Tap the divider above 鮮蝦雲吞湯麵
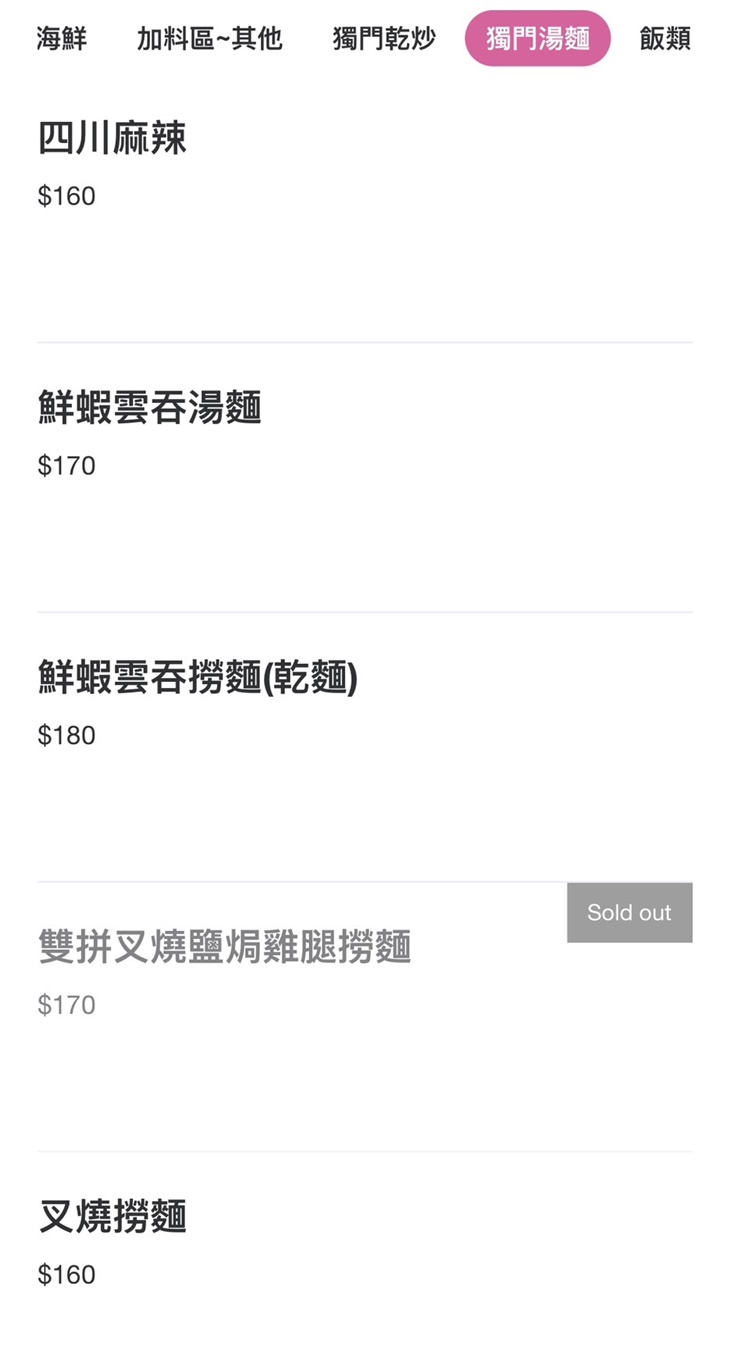This screenshot has height=1369, width=730. point(365,341)
